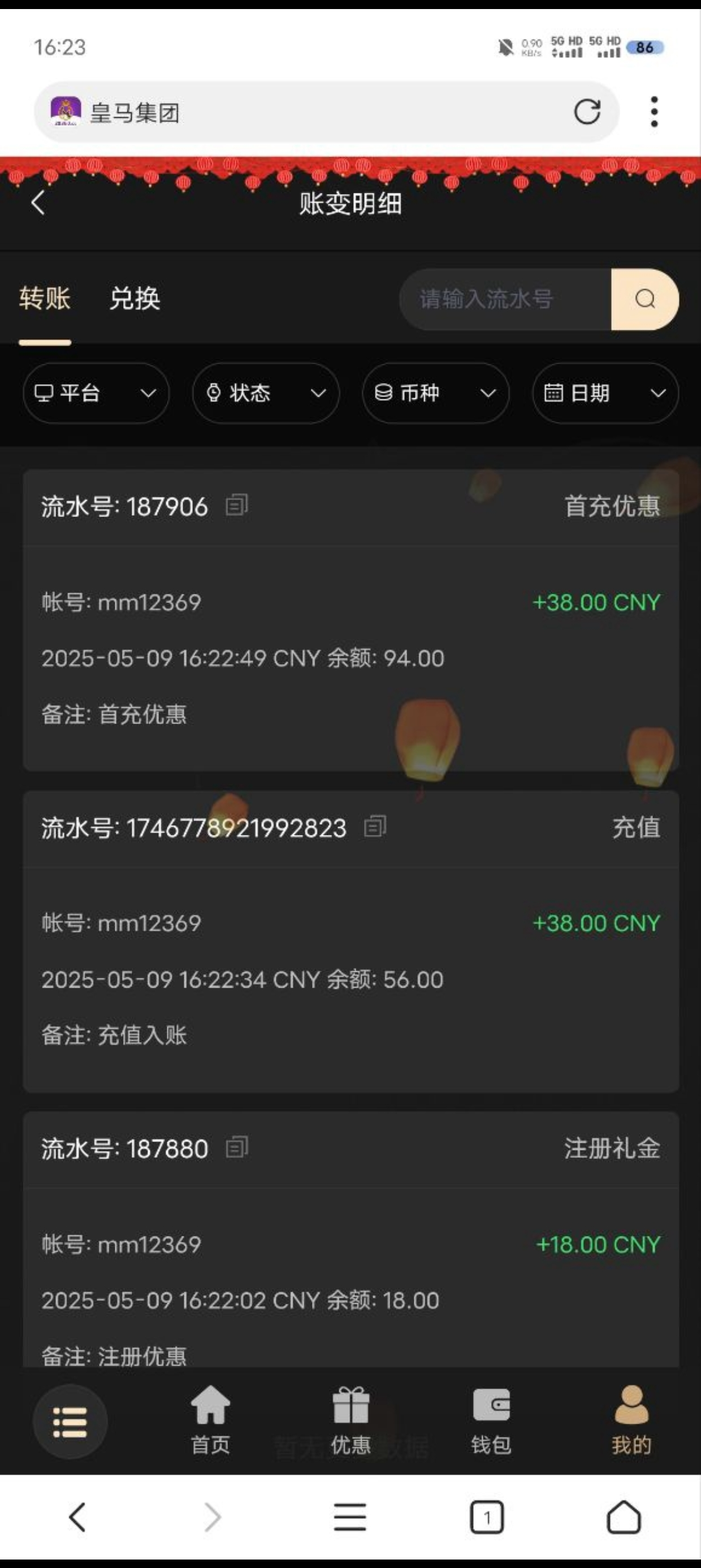Copy serial number 1746778921992823
Viewport: 701px width, 1568px height.
click(375, 826)
